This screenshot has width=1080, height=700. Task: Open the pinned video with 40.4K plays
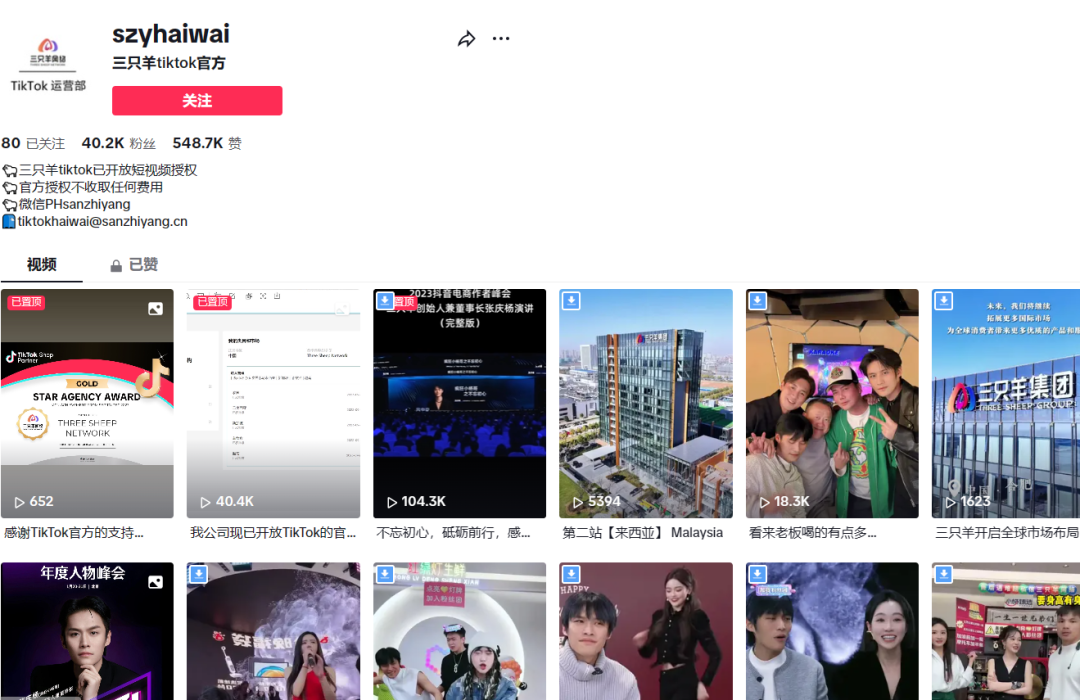(273, 403)
